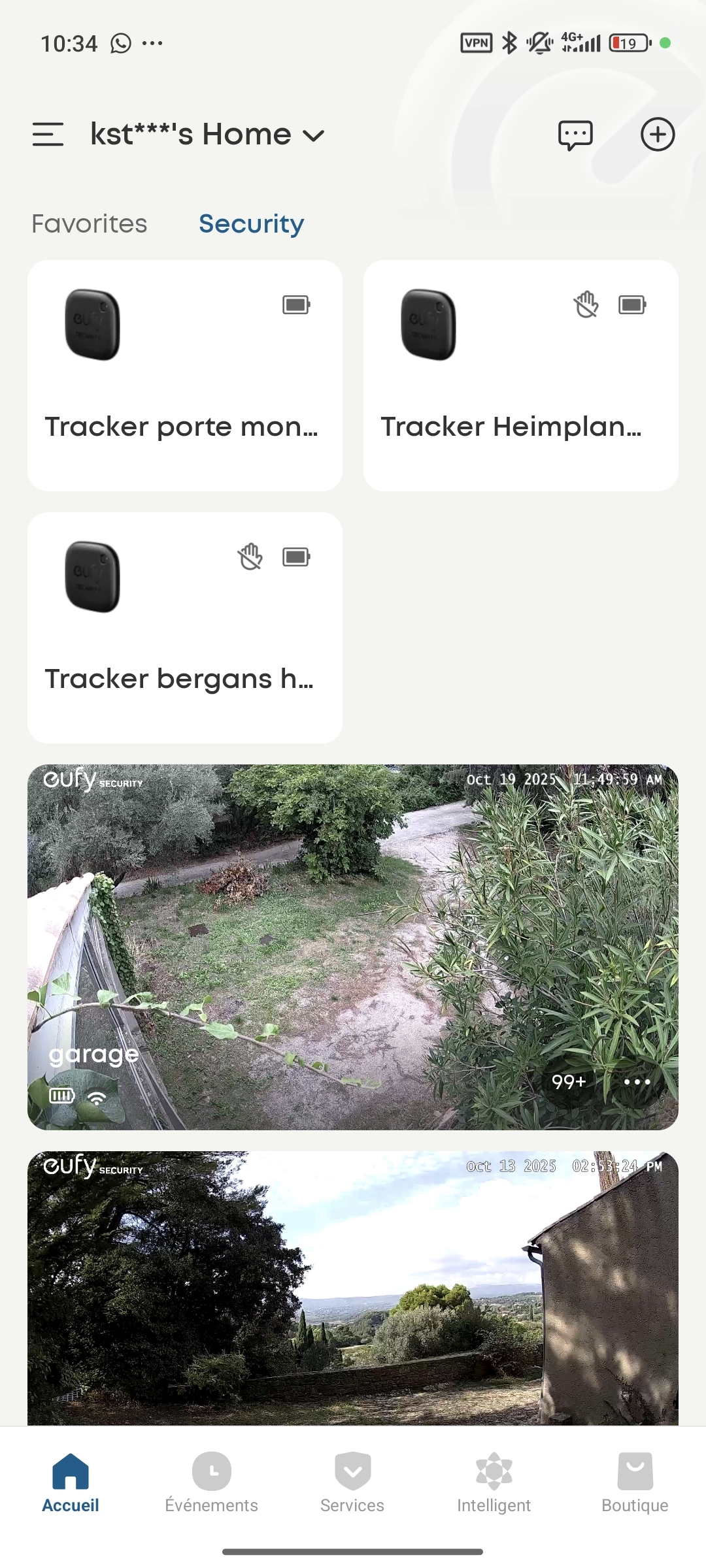Screen dimensions: 706x1568
Task: Open the Boutique tab
Action: [635, 1483]
